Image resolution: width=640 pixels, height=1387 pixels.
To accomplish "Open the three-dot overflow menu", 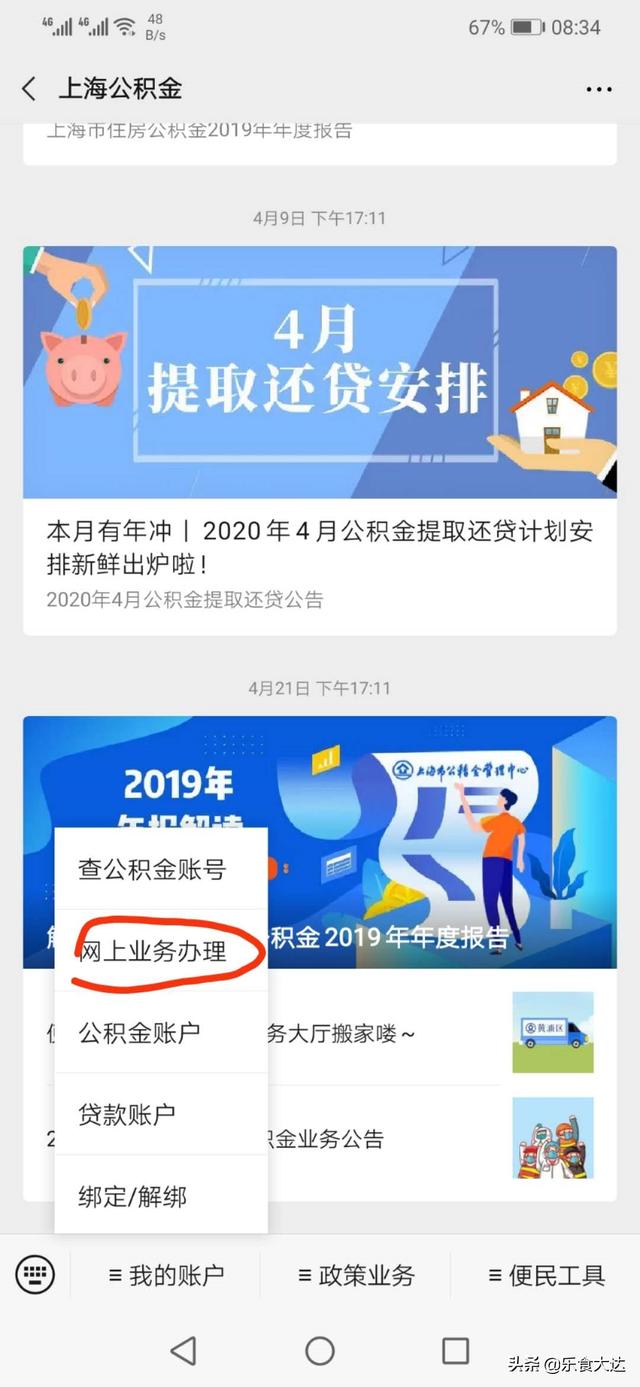I will click(x=599, y=89).
